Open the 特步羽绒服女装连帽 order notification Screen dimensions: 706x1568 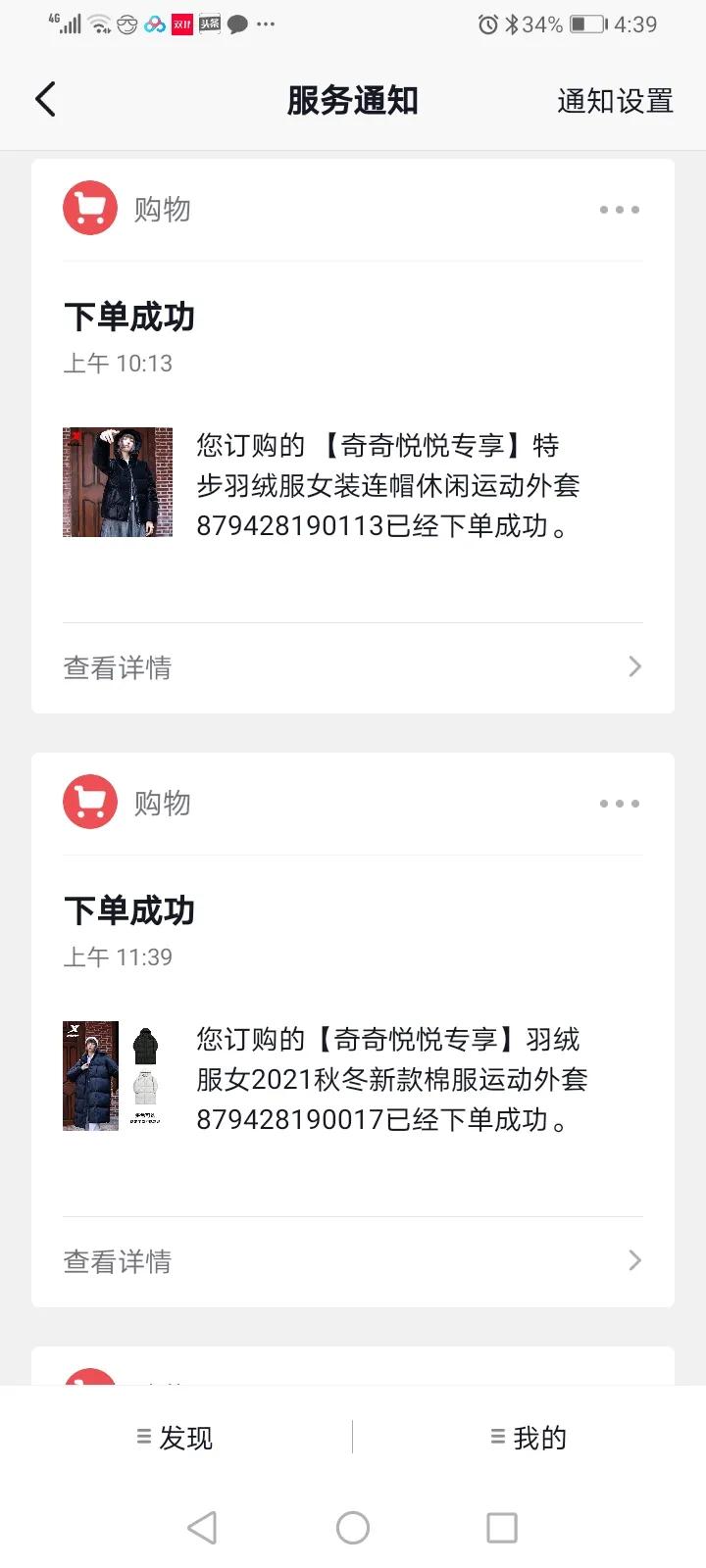[353, 485]
